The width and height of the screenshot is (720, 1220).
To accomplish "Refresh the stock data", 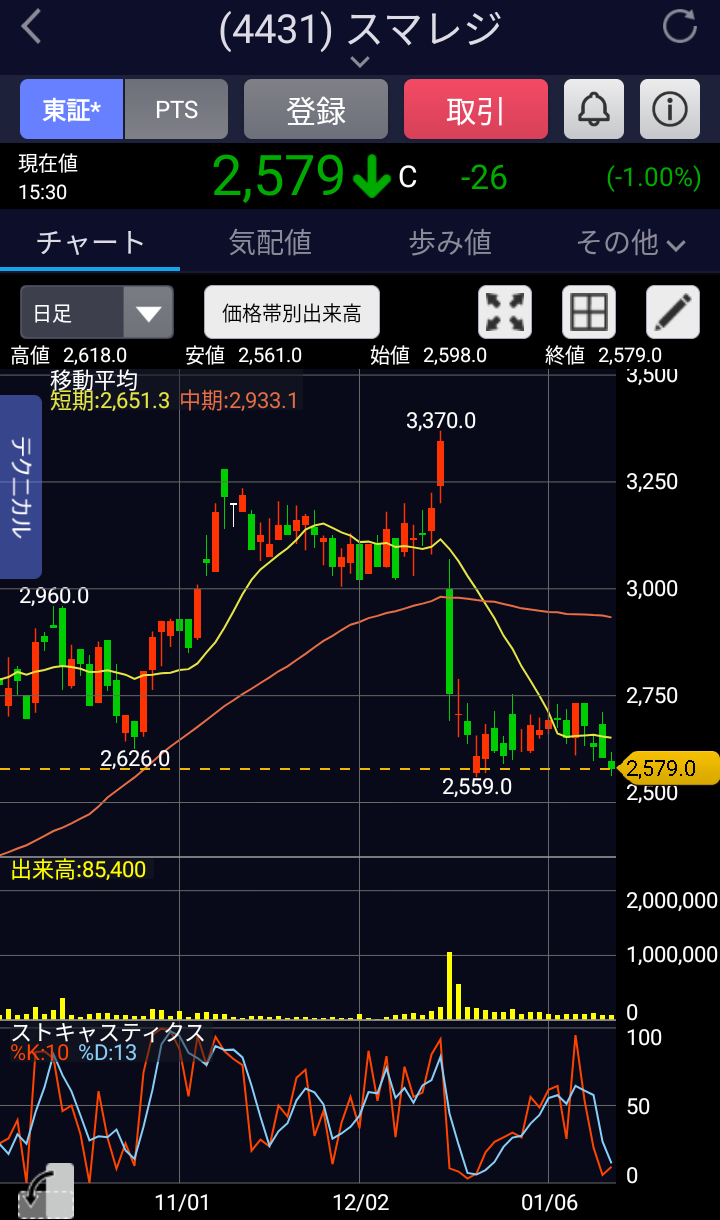I will point(680,27).
